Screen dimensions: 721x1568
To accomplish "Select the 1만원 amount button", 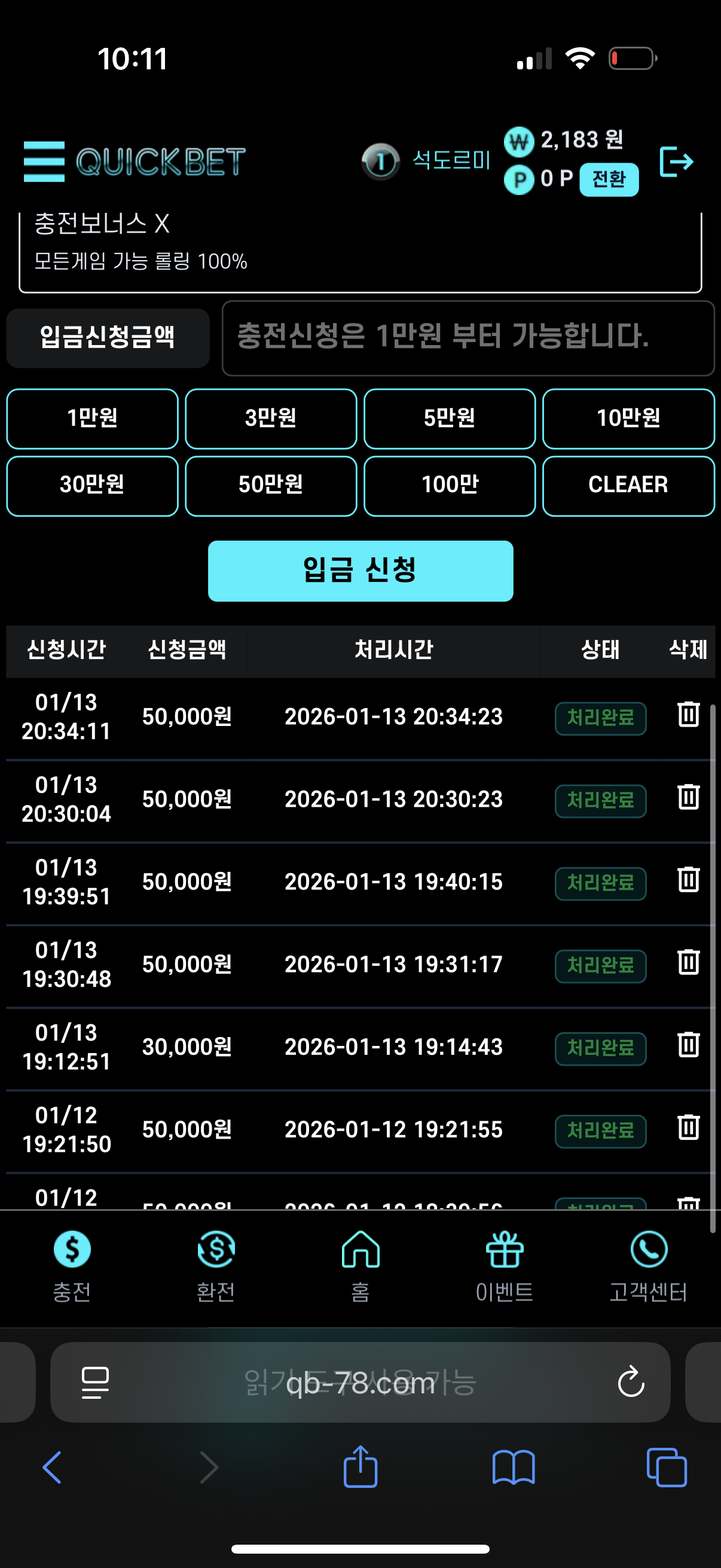I will pyautogui.click(x=92, y=418).
